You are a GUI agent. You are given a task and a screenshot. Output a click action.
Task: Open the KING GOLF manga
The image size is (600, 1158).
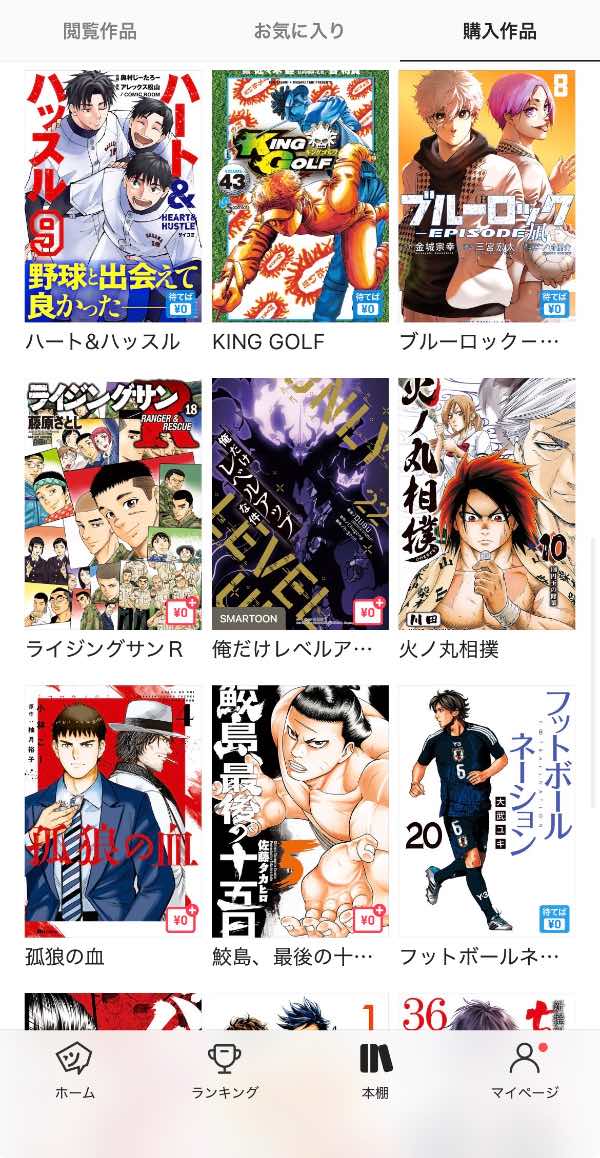[300, 196]
